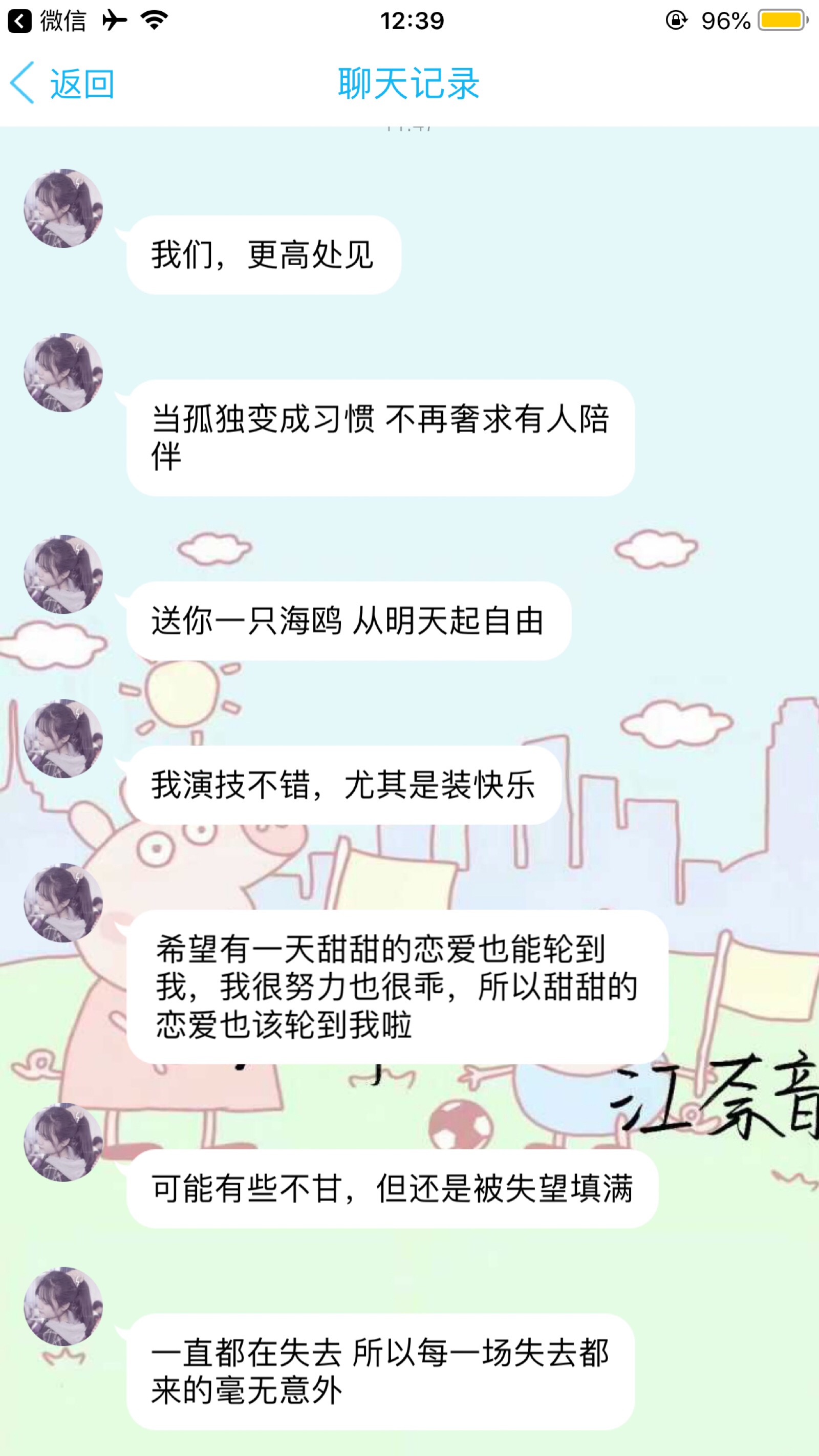Return to 微信 via status bar breadcrumb
Viewport: 819px width, 1456px height.
coord(48,21)
